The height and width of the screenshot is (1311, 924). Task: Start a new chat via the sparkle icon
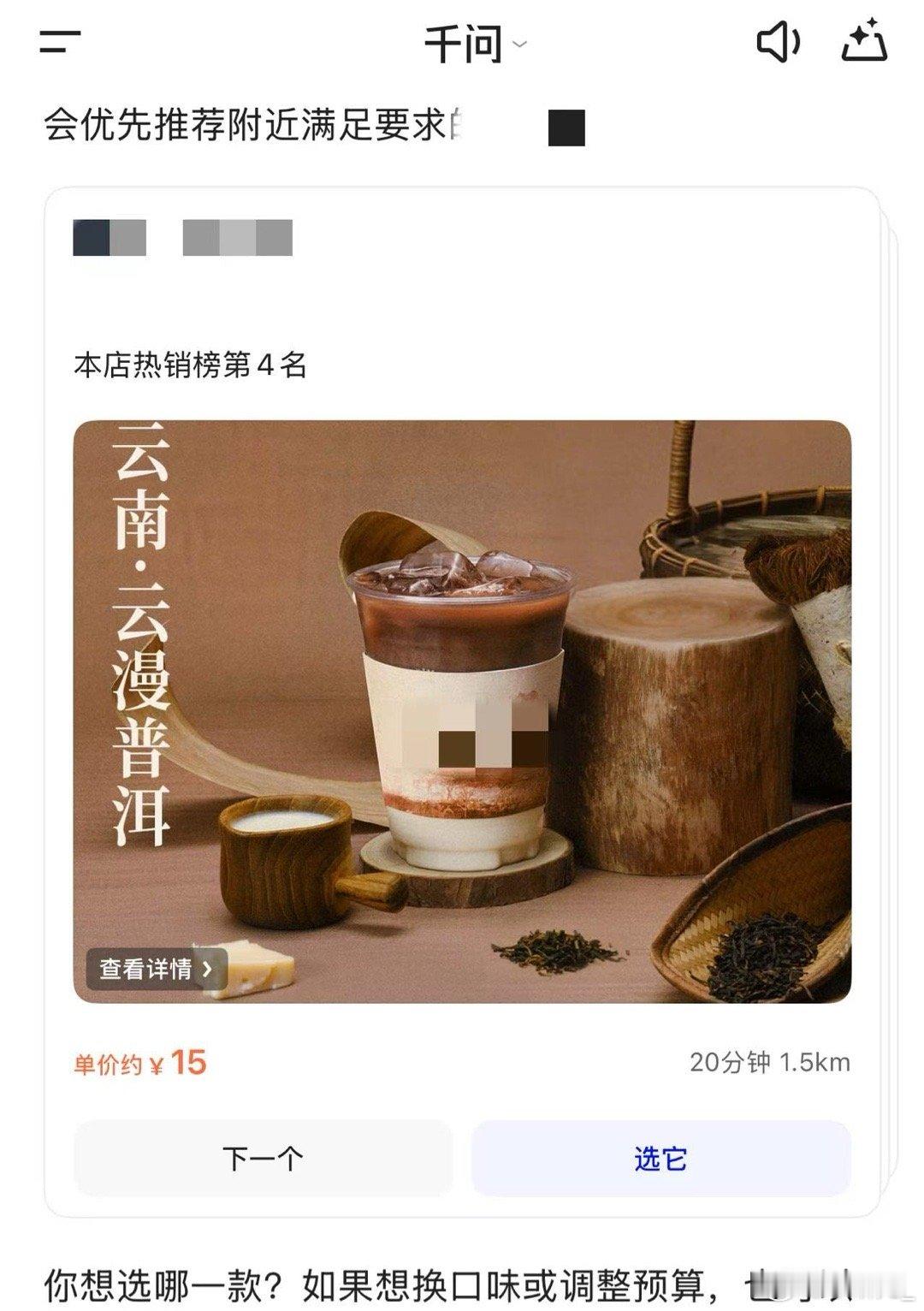(x=865, y=41)
